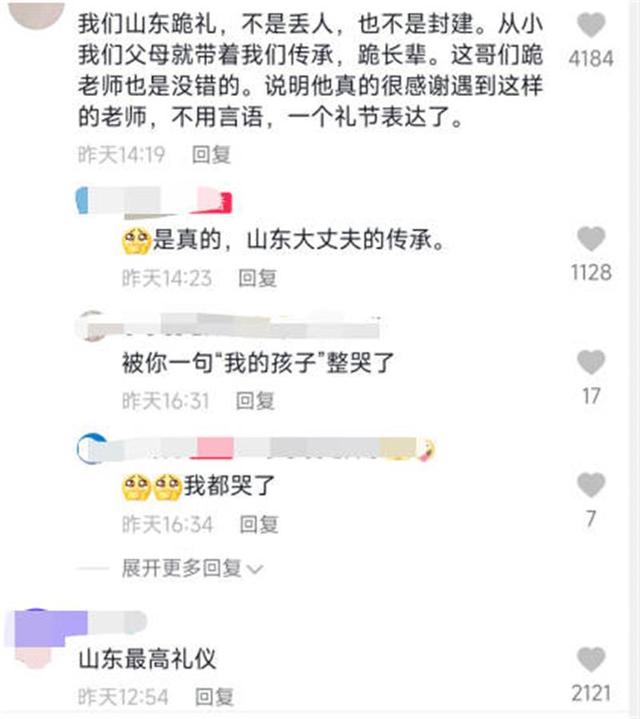
Task: Expand 展开更多回复 to see more replies
Action: 192,569
